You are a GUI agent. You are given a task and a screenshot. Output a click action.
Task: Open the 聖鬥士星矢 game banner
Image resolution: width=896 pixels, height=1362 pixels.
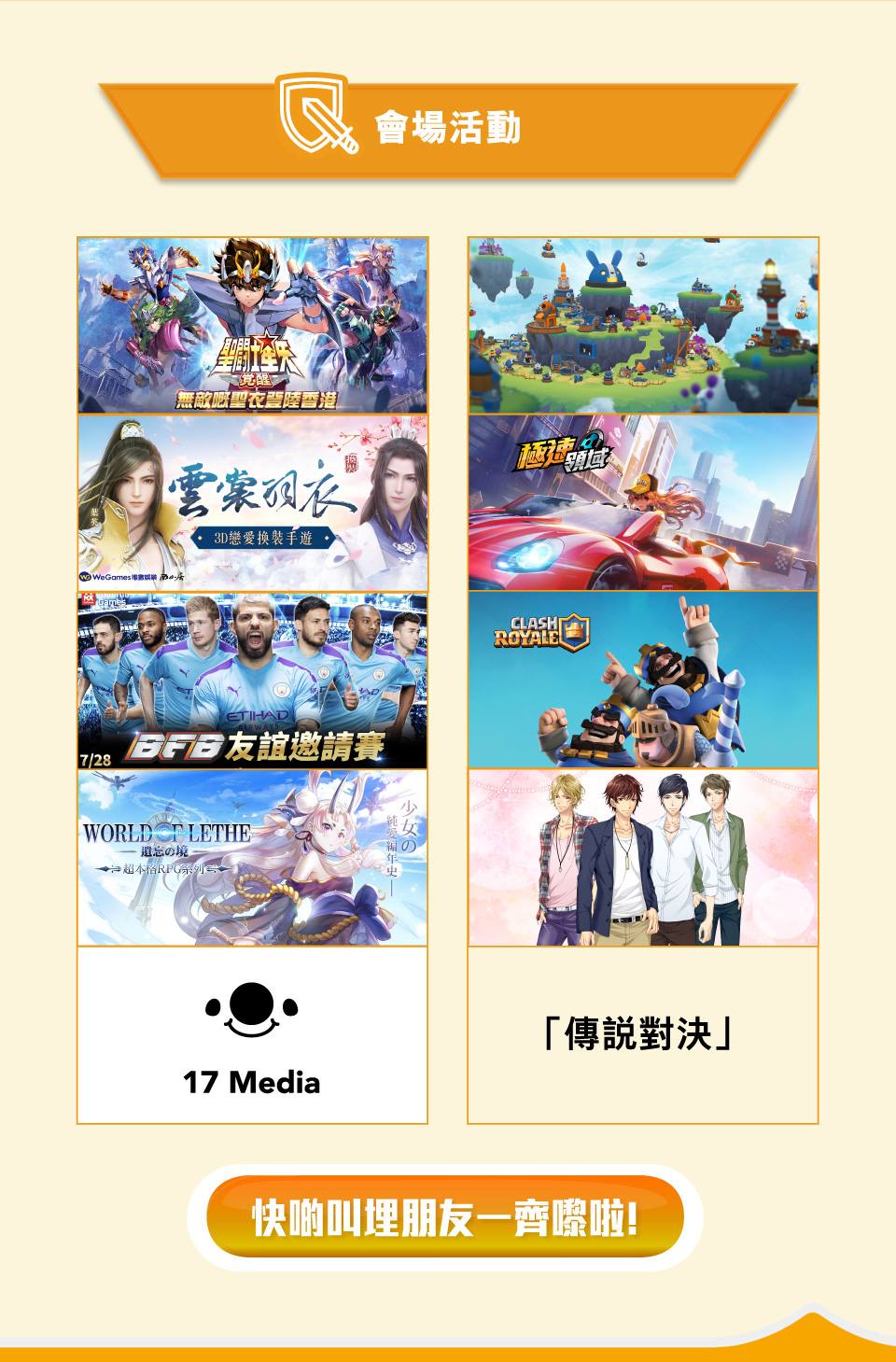(x=252, y=325)
